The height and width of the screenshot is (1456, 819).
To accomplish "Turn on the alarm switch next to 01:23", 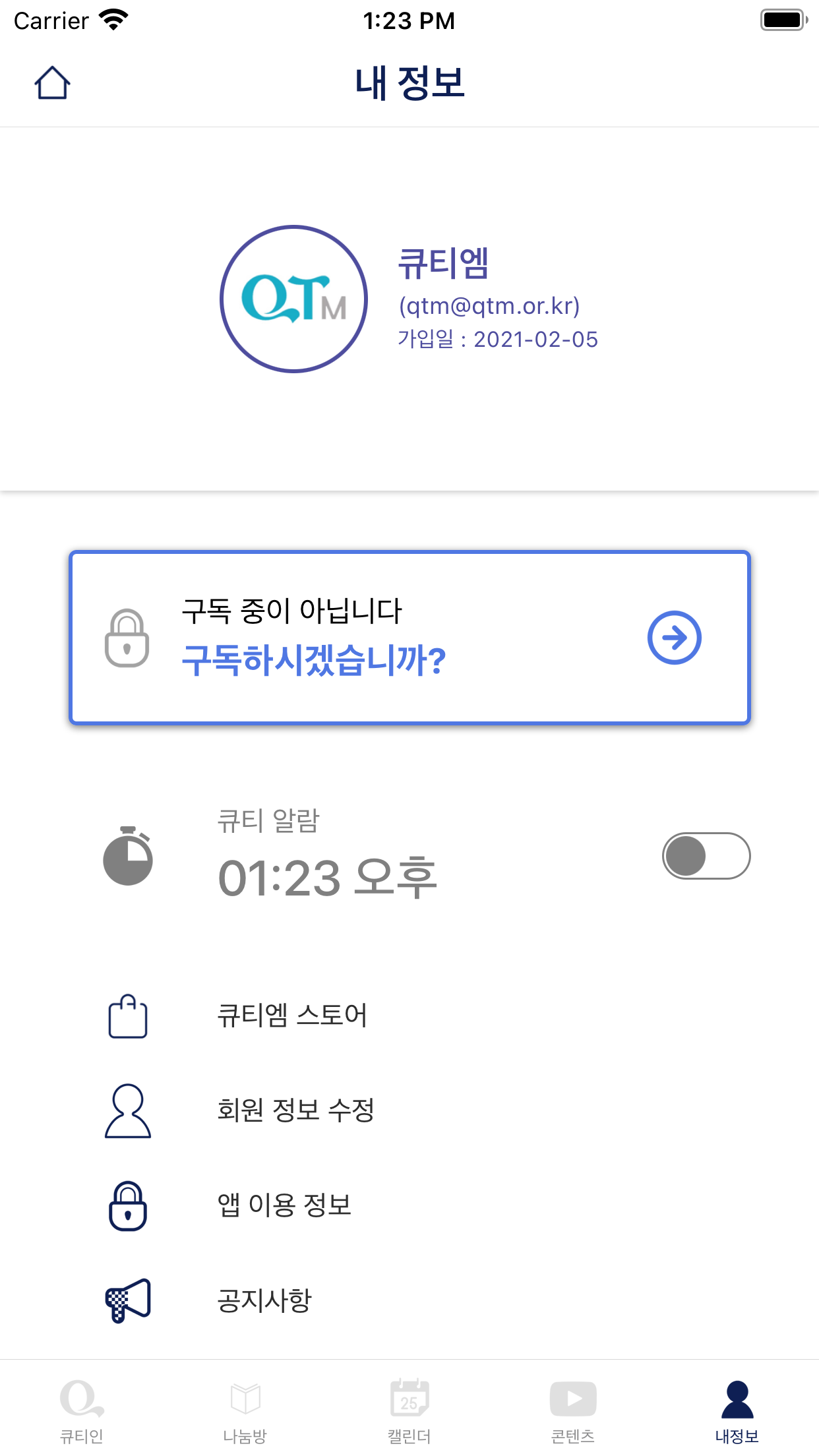I will (706, 856).
